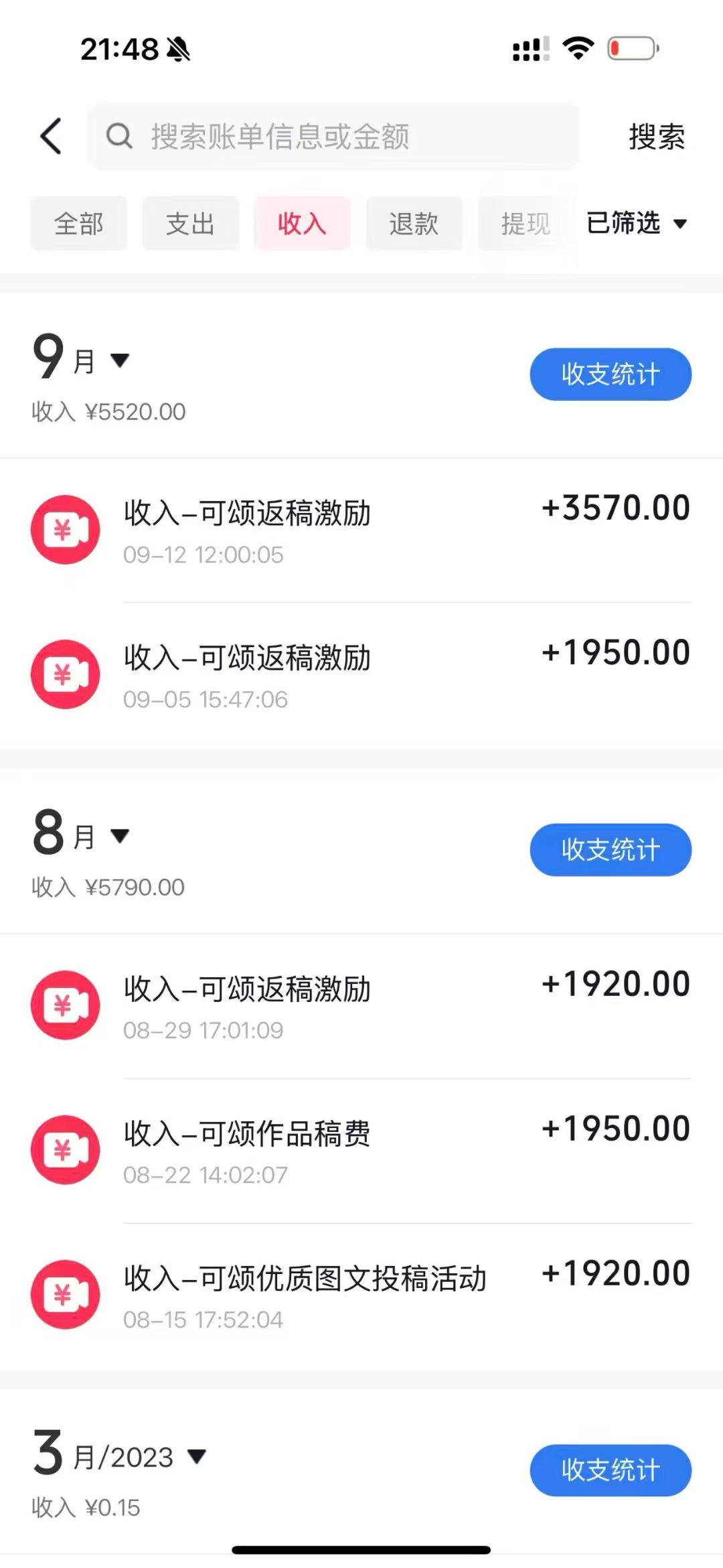Tap the icon next to 收入-可颂作品稿费

(x=64, y=1149)
